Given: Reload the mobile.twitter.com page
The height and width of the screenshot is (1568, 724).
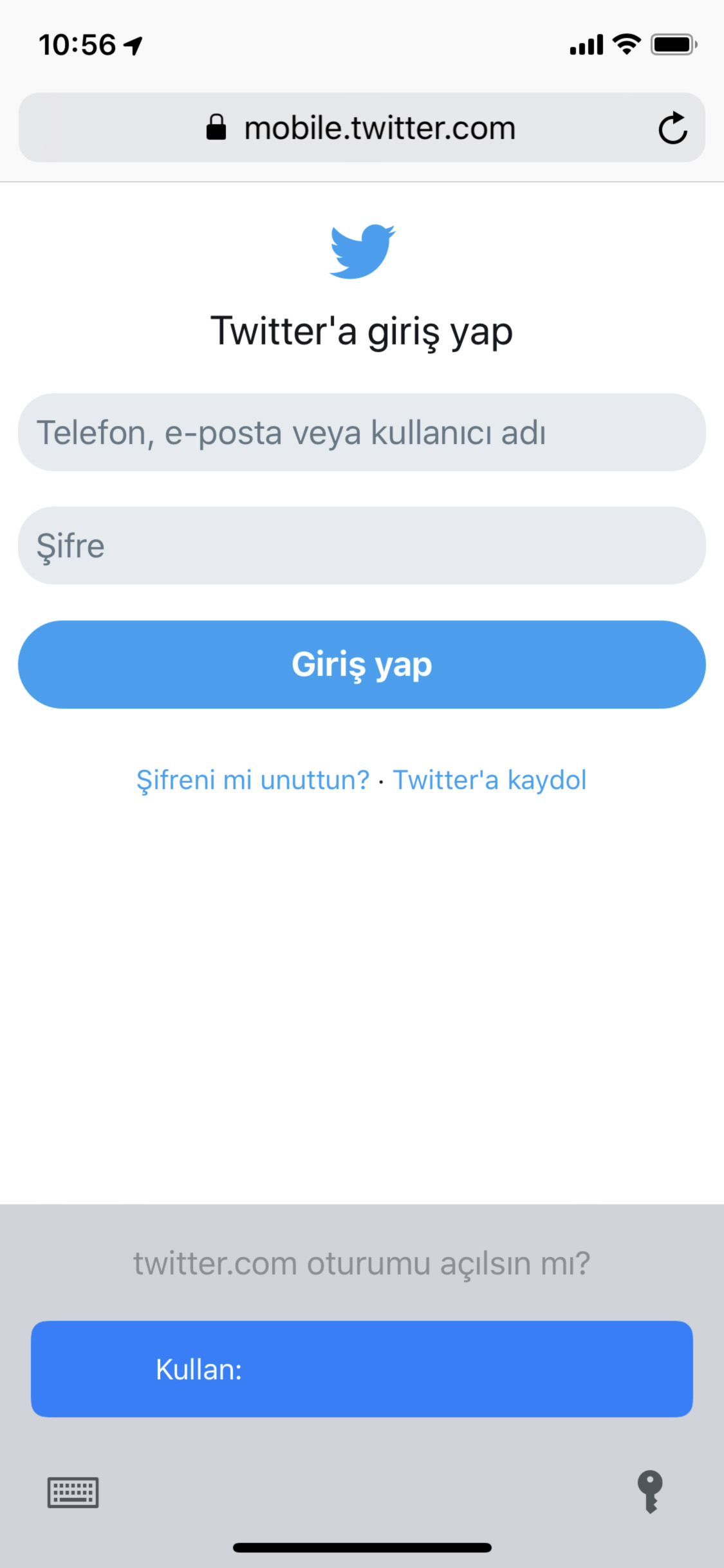Looking at the screenshot, I should click(673, 128).
